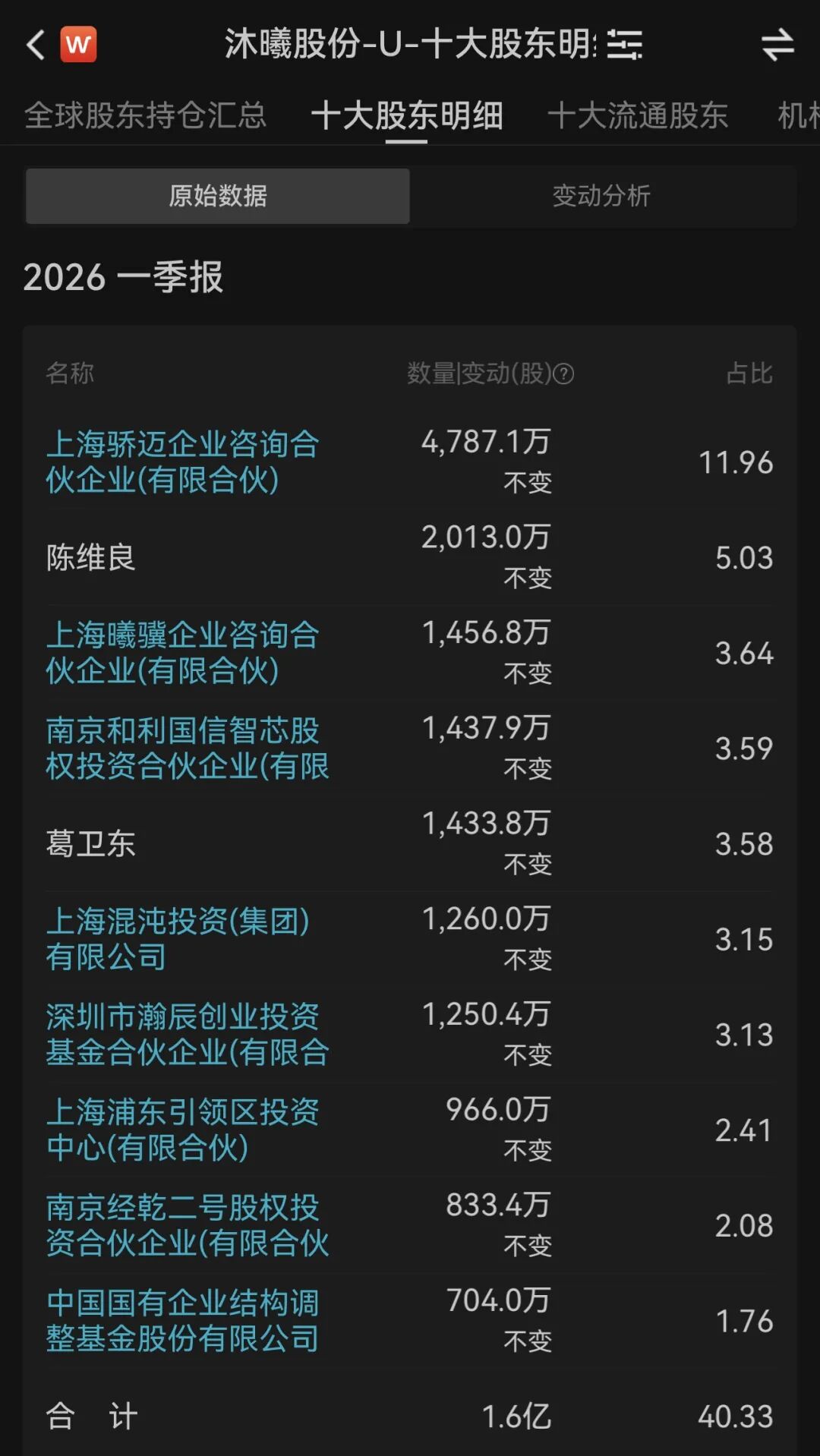
Task: Open the filter settings icon beside title
Action: point(625,45)
